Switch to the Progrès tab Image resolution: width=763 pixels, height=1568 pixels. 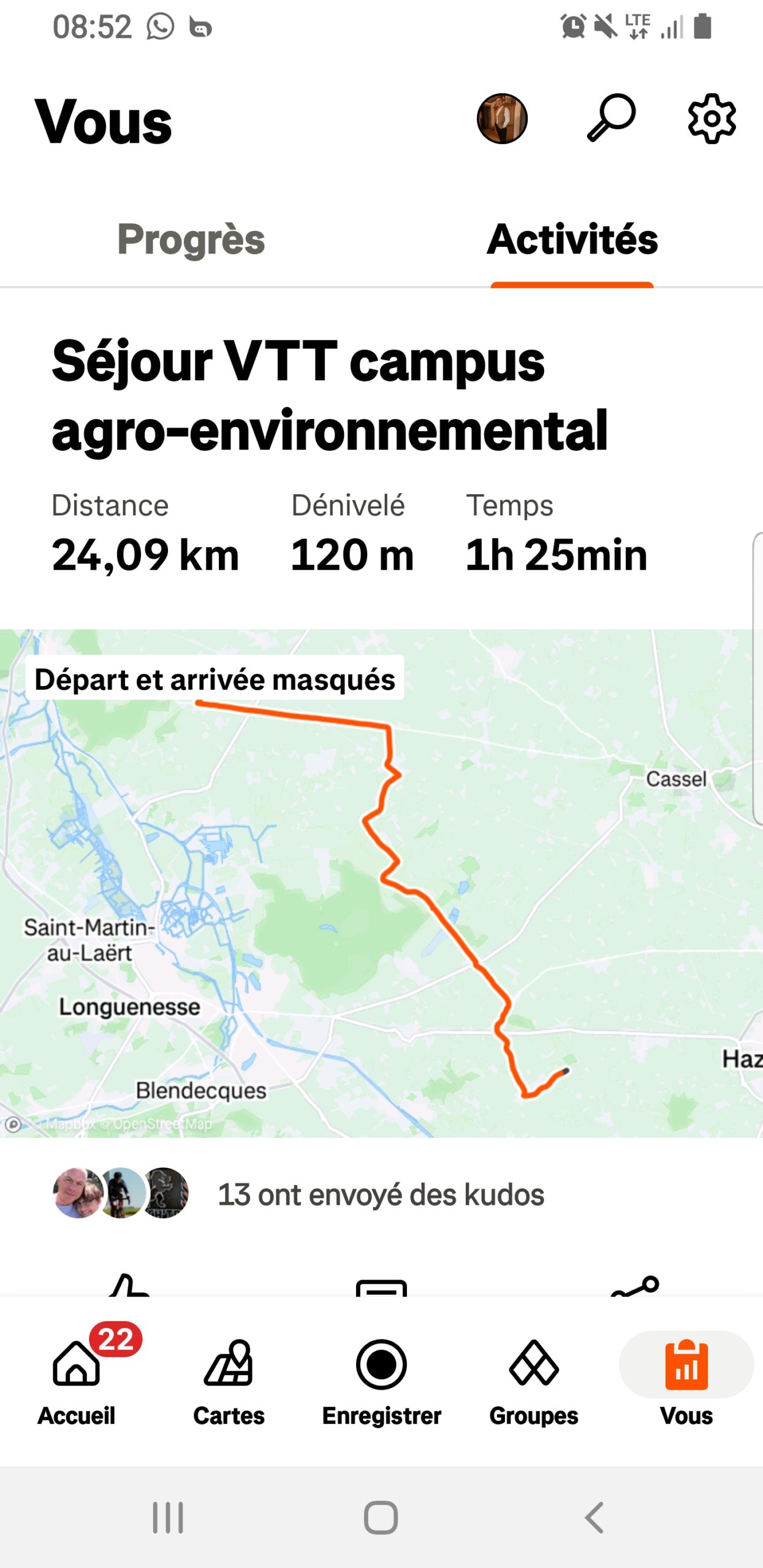pyautogui.click(x=191, y=239)
